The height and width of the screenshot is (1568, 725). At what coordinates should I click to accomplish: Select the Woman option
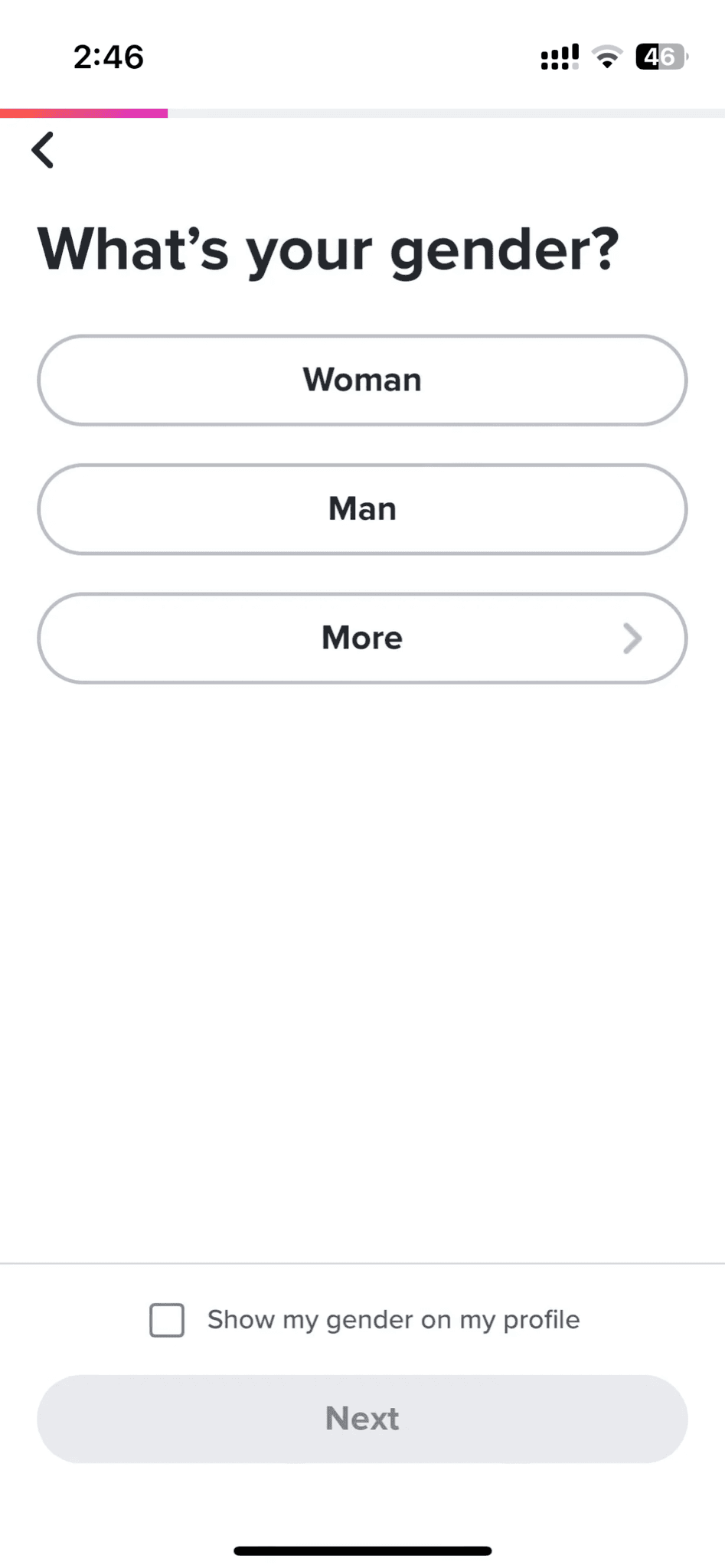[361, 380]
